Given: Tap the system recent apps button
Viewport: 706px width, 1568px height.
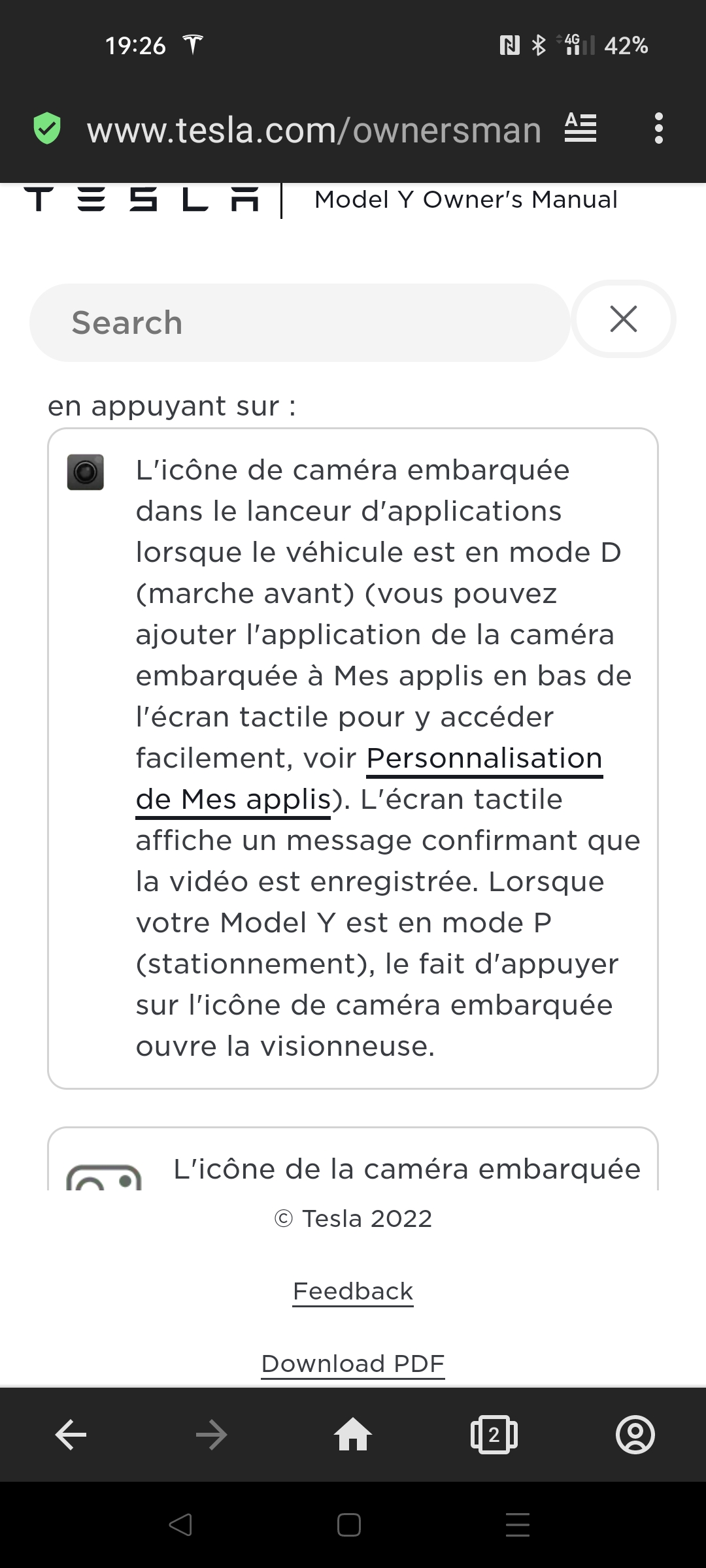Looking at the screenshot, I should 518,1525.
